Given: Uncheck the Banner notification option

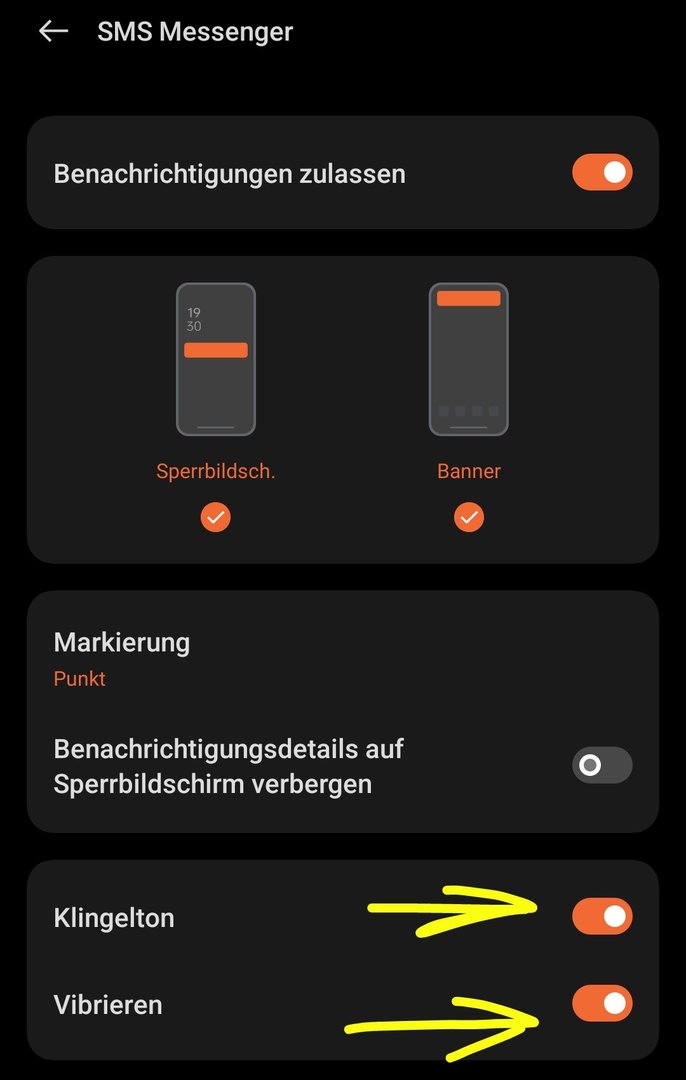Looking at the screenshot, I should point(468,517).
